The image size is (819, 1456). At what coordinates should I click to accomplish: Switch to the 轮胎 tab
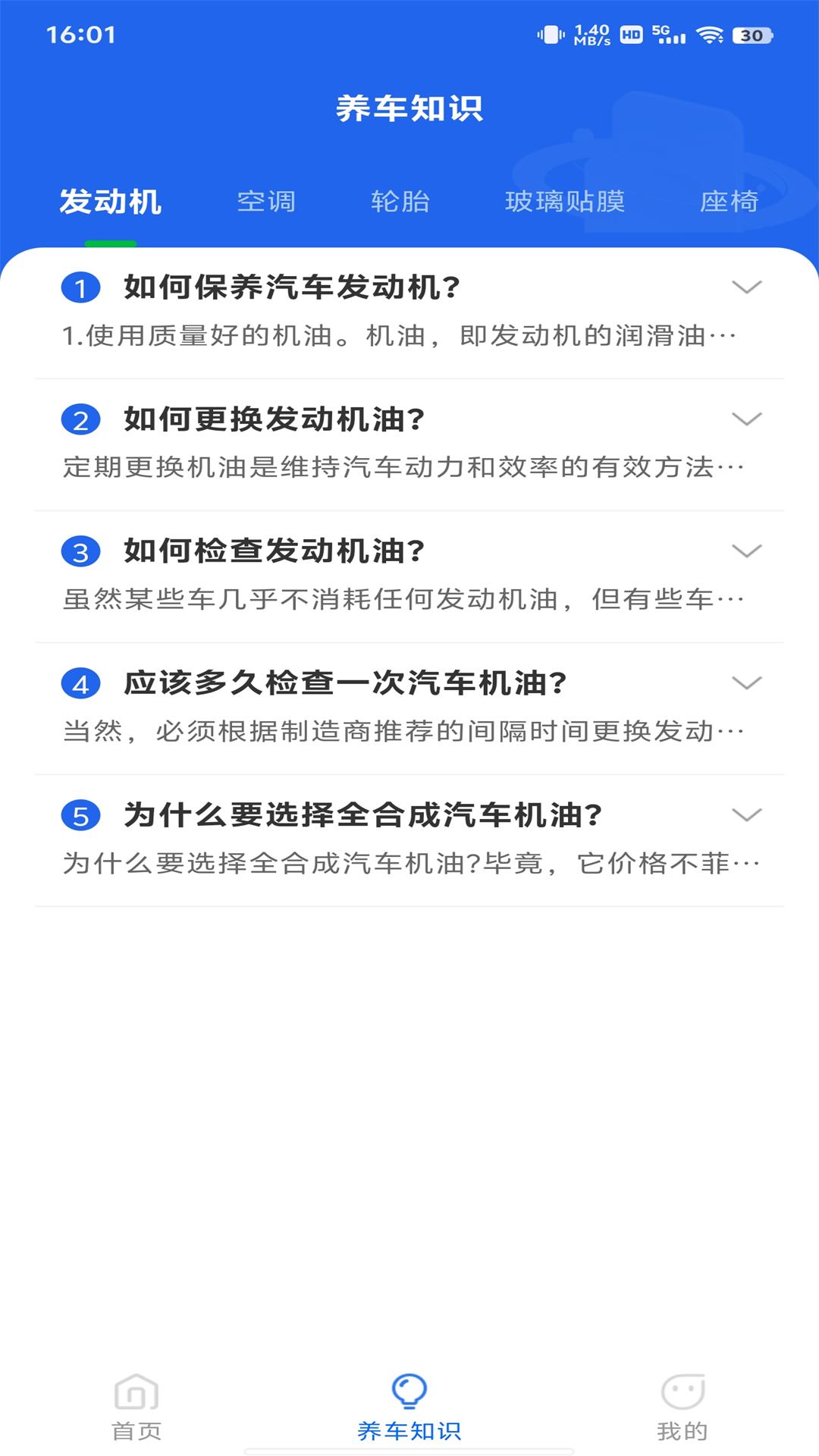pos(401,201)
